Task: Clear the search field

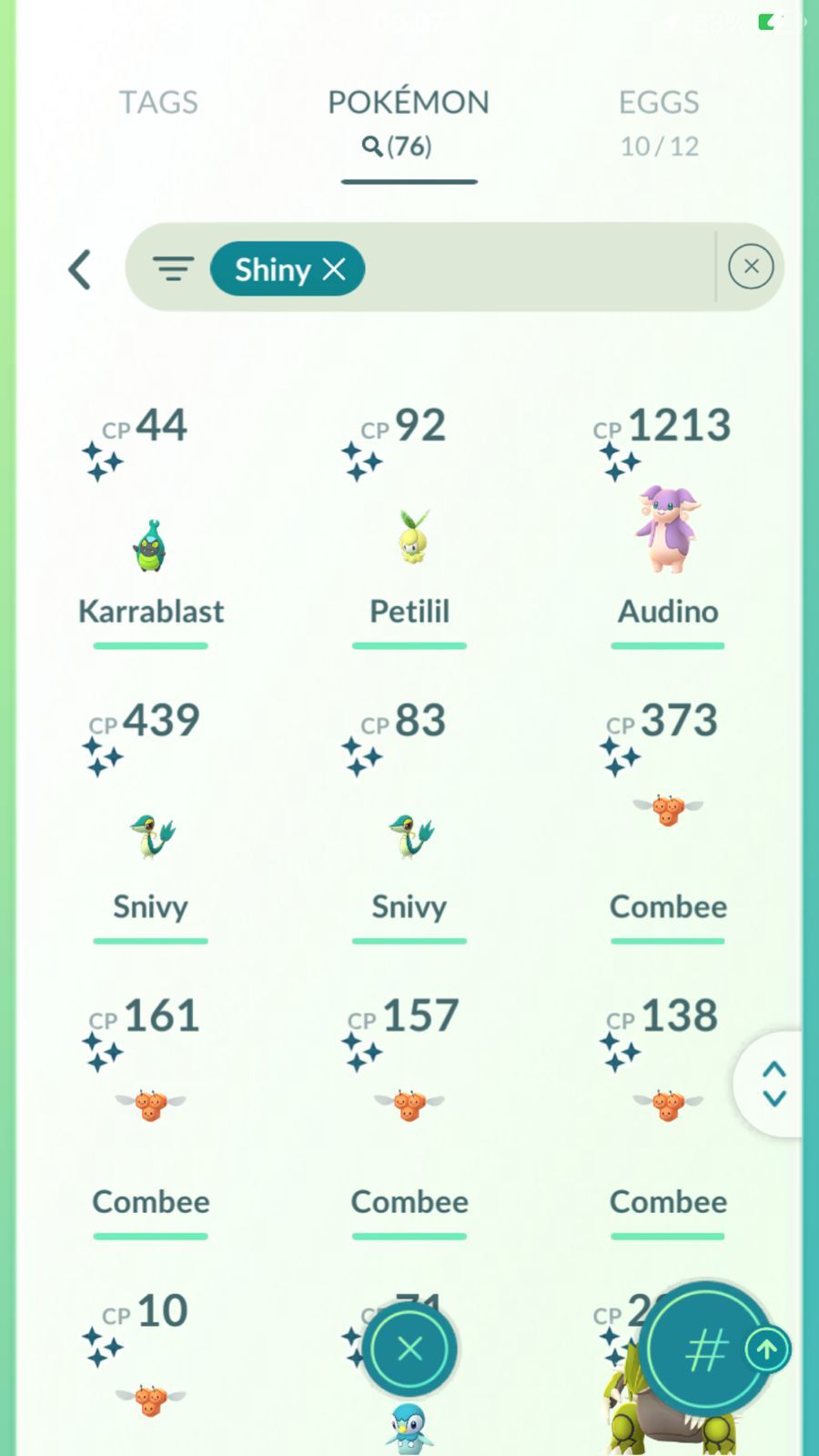Action: coord(751,267)
